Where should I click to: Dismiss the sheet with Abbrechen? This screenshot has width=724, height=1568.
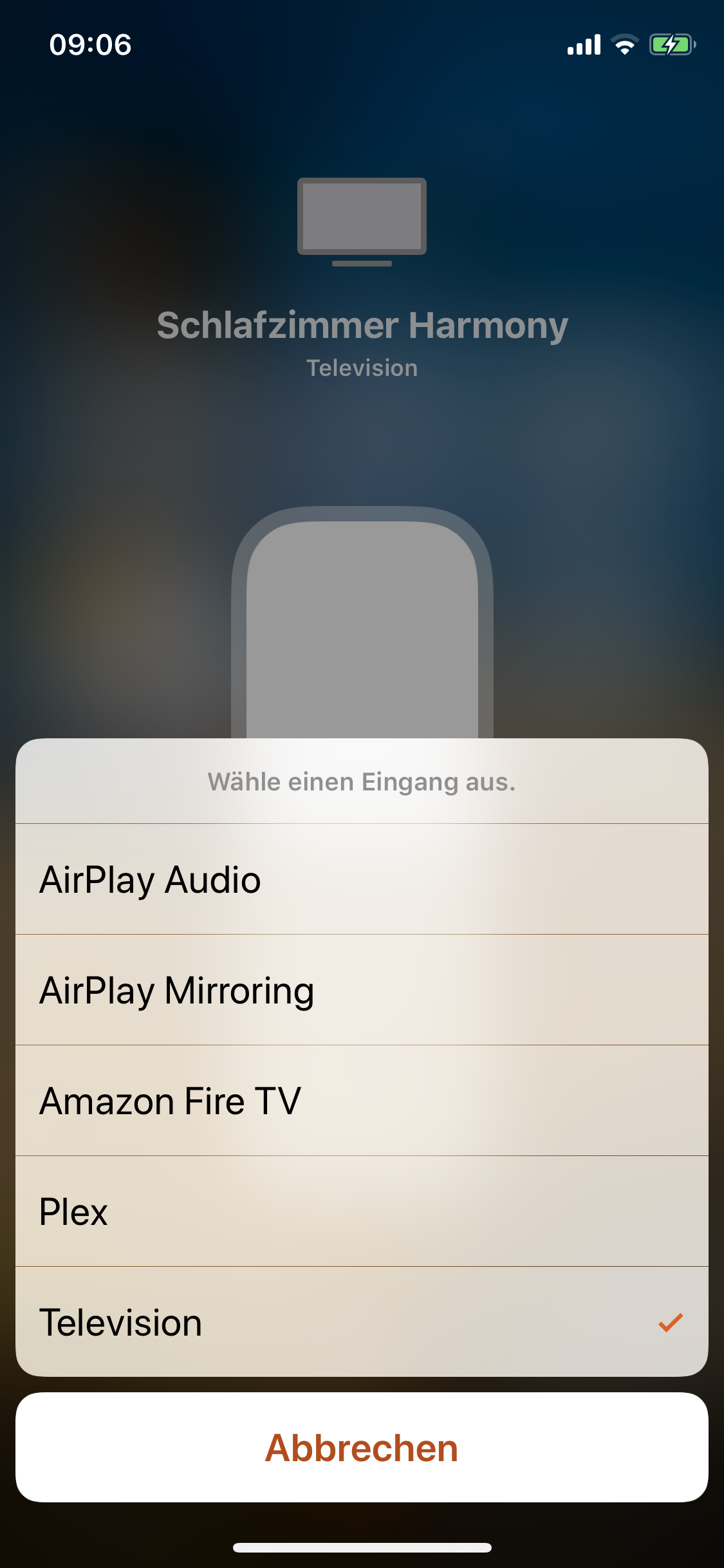(x=362, y=1448)
